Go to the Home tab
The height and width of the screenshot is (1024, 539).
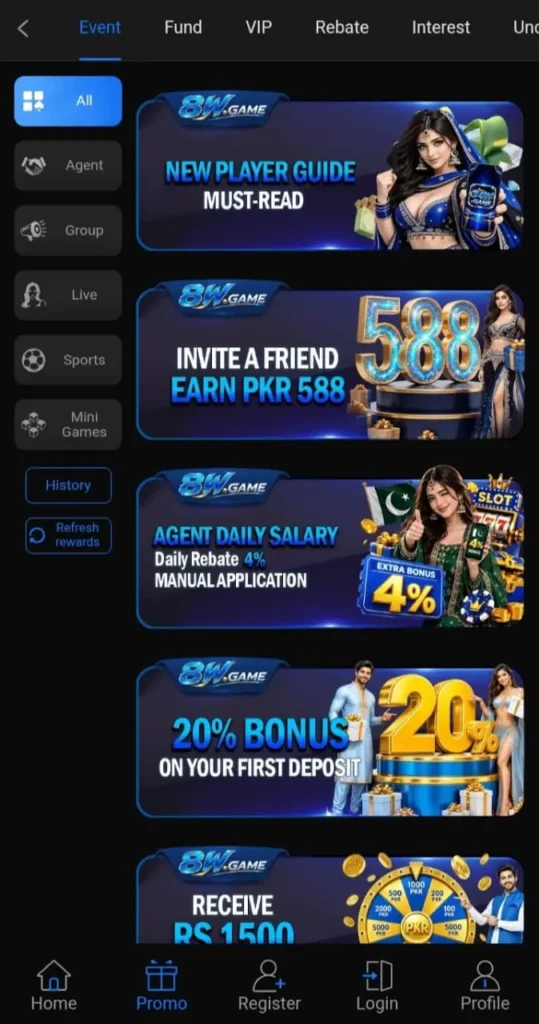[54, 985]
